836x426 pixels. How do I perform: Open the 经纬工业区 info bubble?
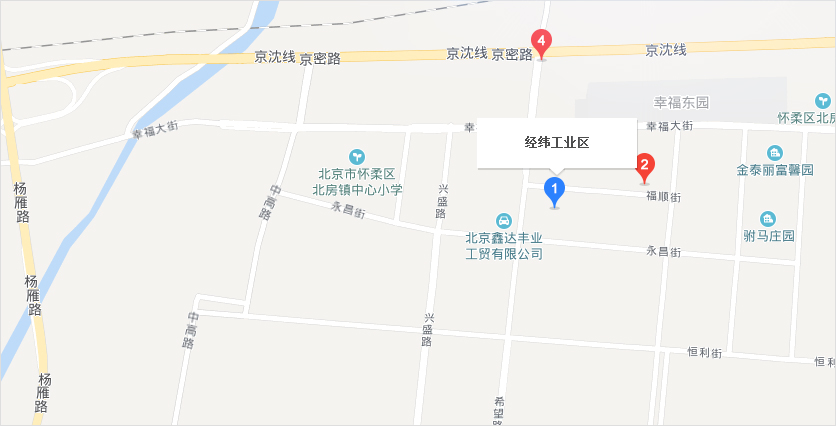pyautogui.click(x=556, y=143)
